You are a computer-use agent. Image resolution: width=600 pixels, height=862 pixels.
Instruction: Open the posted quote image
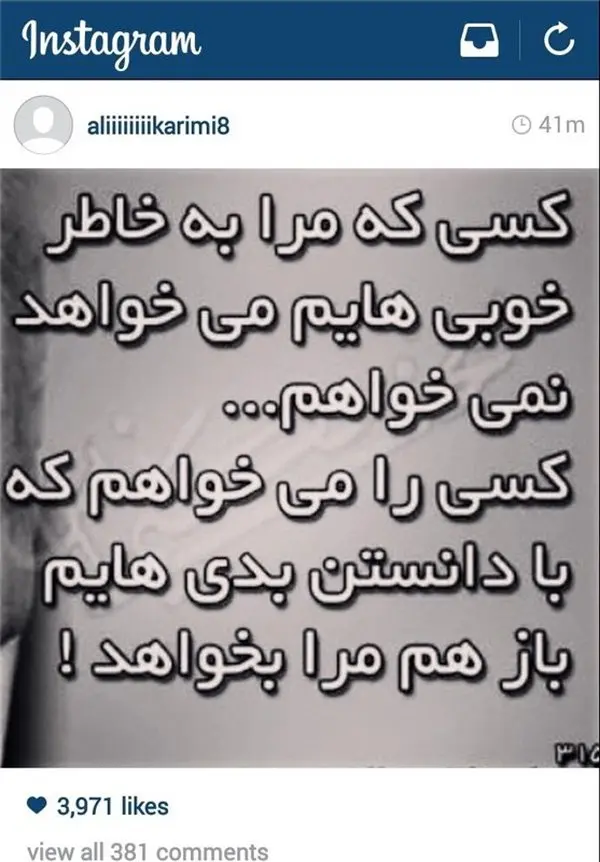[x=300, y=468]
